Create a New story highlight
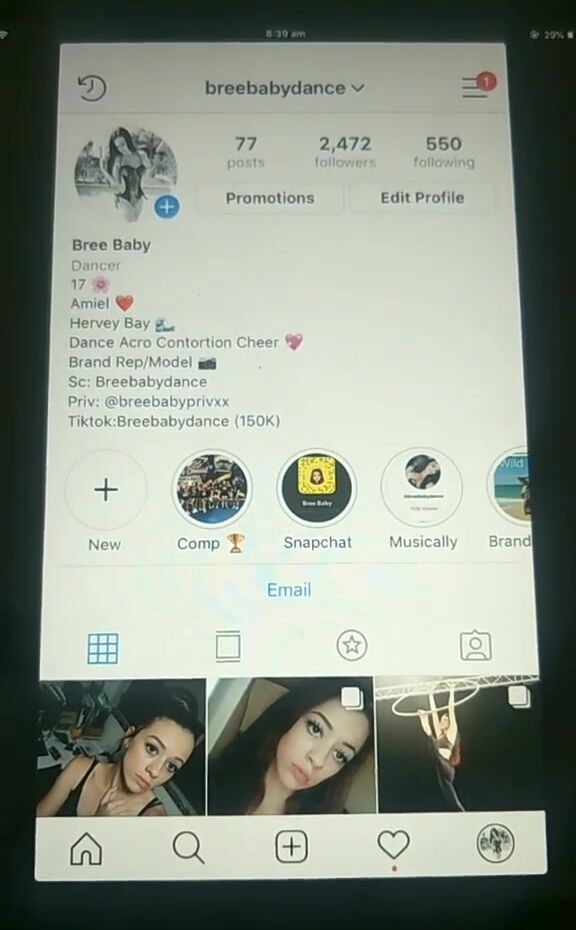576x930 pixels. pyautogui.click(x=106, y=489)
